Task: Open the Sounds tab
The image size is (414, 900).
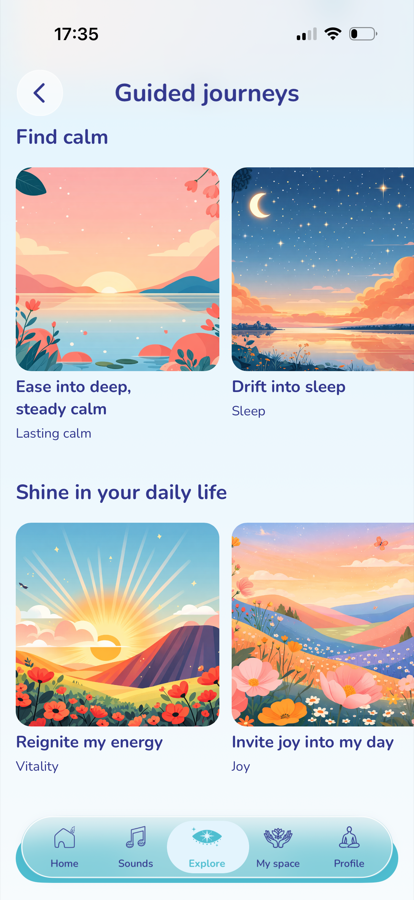Action: [x=136, y=847]
